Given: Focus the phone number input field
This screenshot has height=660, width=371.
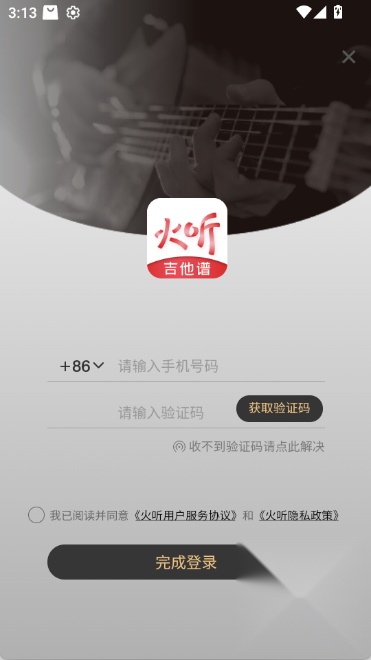Looking at the screenshot, I should 220,366.
